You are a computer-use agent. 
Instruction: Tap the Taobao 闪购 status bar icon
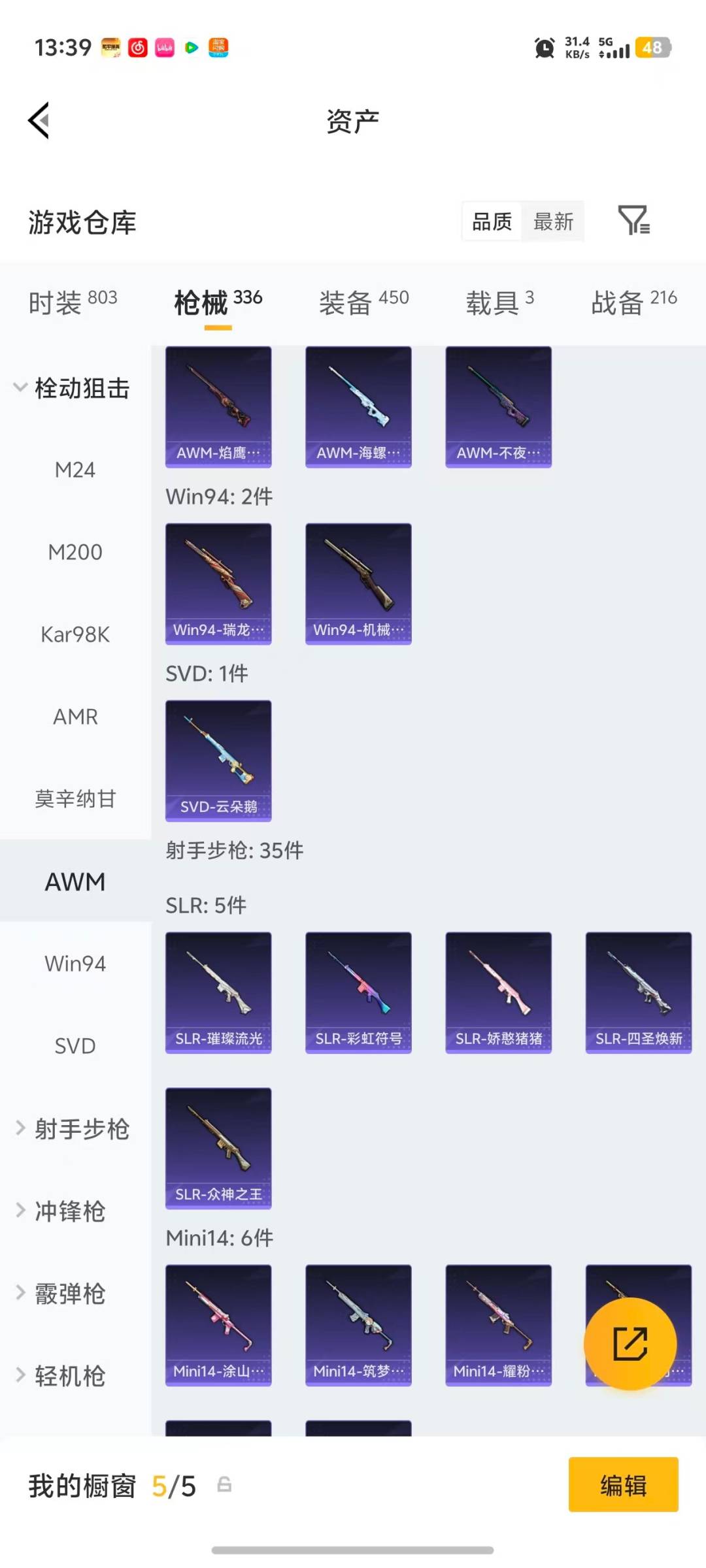[218, 47]
